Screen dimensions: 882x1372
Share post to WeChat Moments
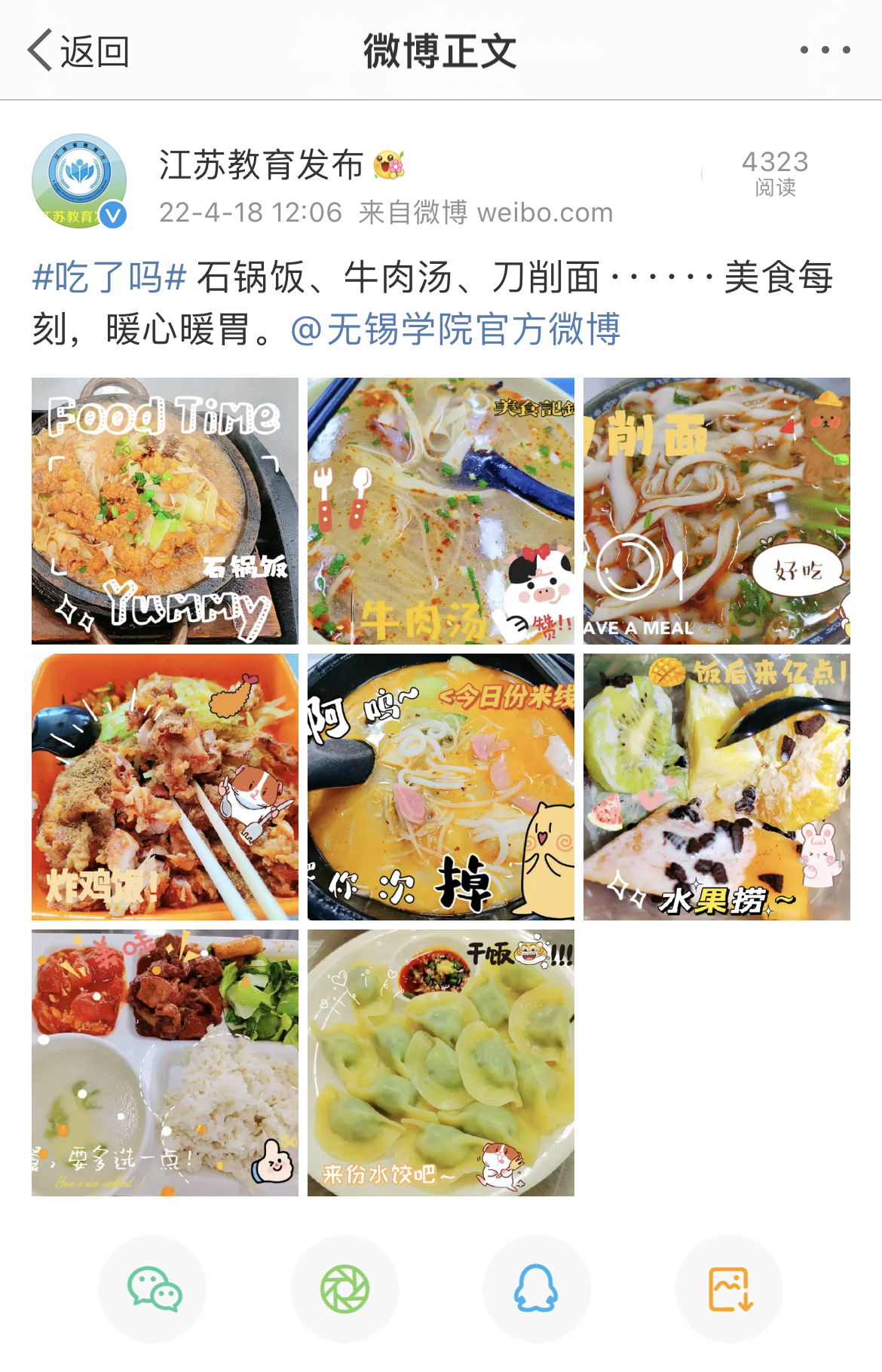(x=345, y=1289)
